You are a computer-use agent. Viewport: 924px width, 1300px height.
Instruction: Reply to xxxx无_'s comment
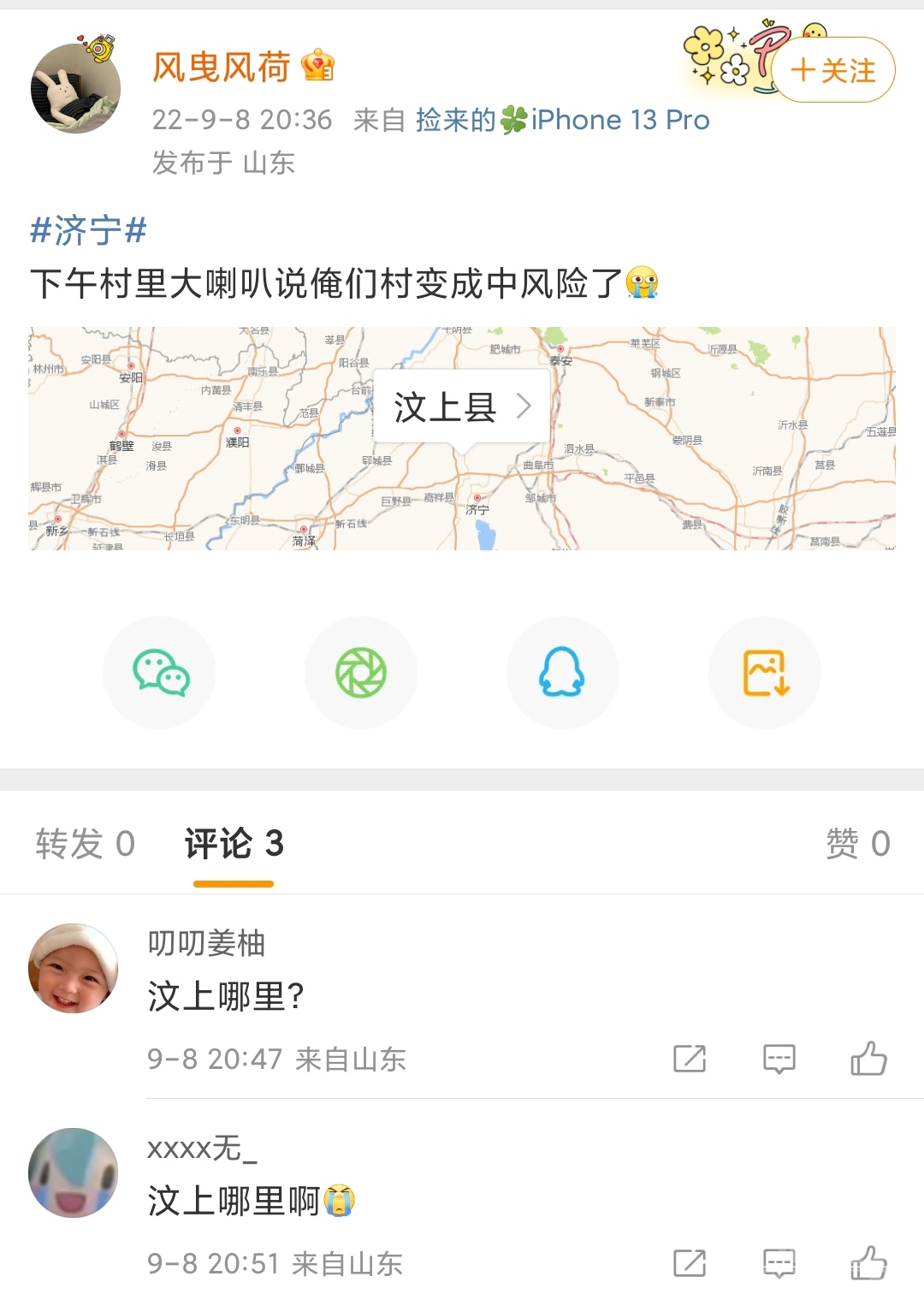coord(779,1262)
